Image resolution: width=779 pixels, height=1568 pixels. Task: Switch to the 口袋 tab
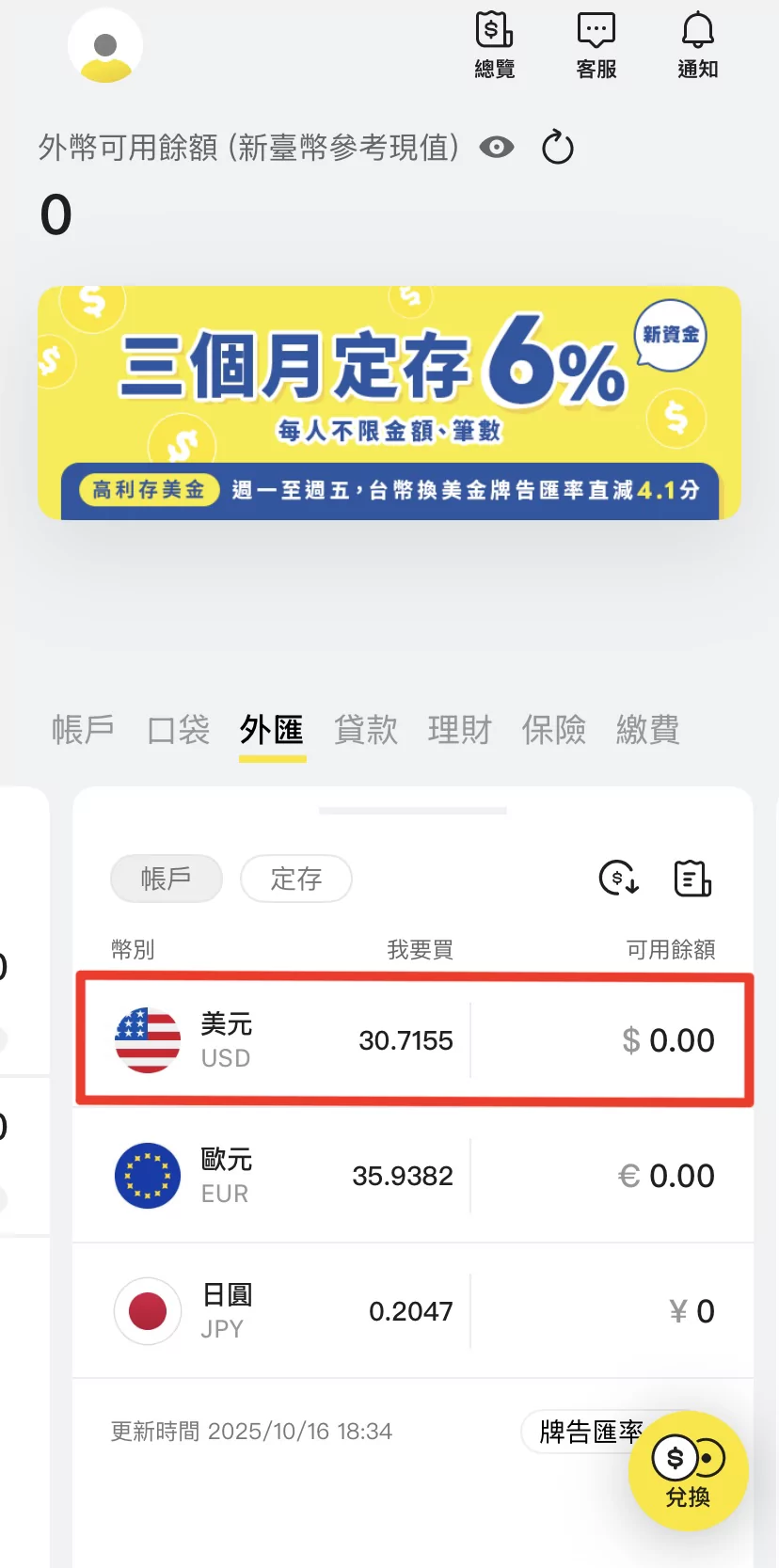178,729
